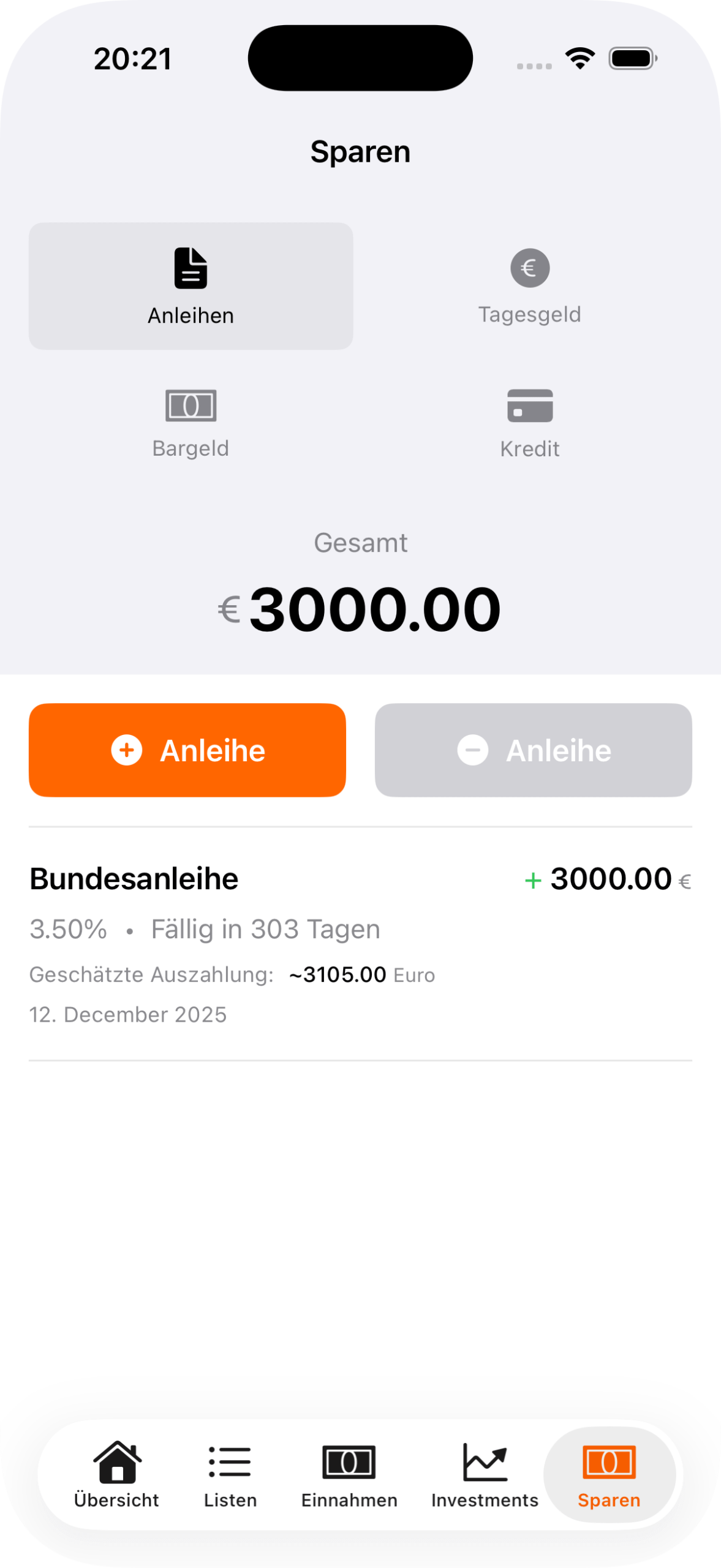Open the Kredit category
The width and height of the screenshot is (721, 1568).
(529, 423)
